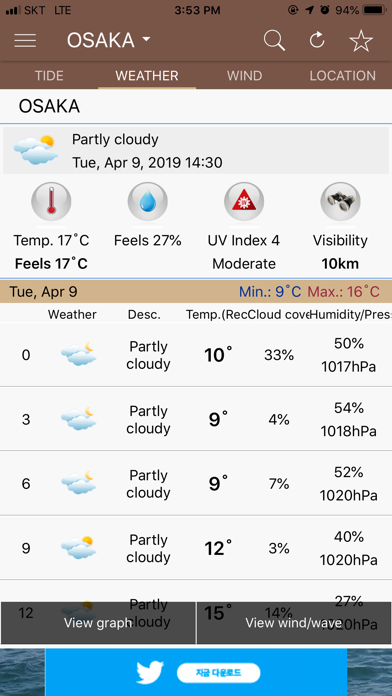
Task: Switch to the WIND tab
Action: [x=245, y=75]
